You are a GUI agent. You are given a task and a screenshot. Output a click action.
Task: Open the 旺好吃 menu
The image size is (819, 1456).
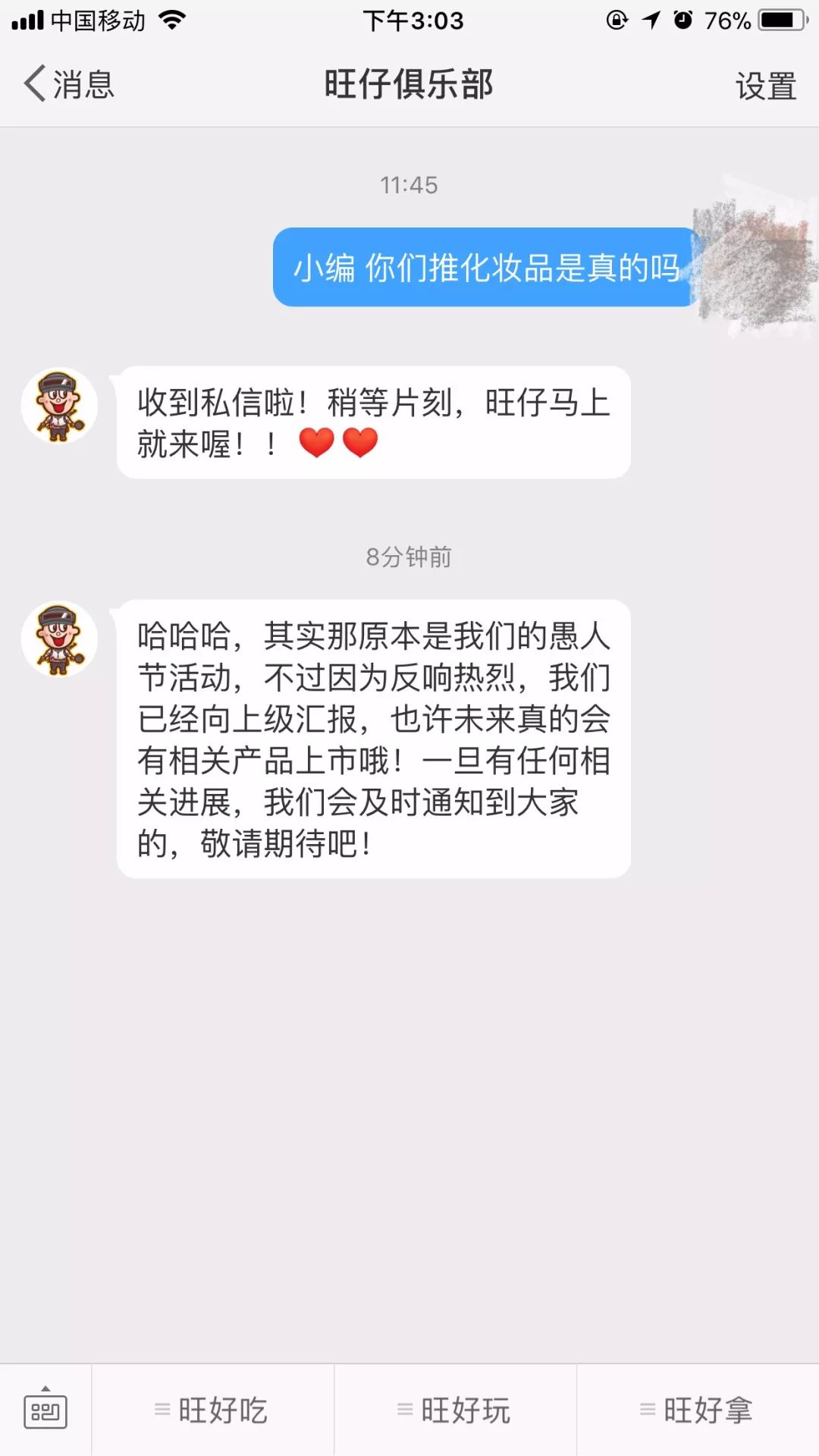[212, 1410]
